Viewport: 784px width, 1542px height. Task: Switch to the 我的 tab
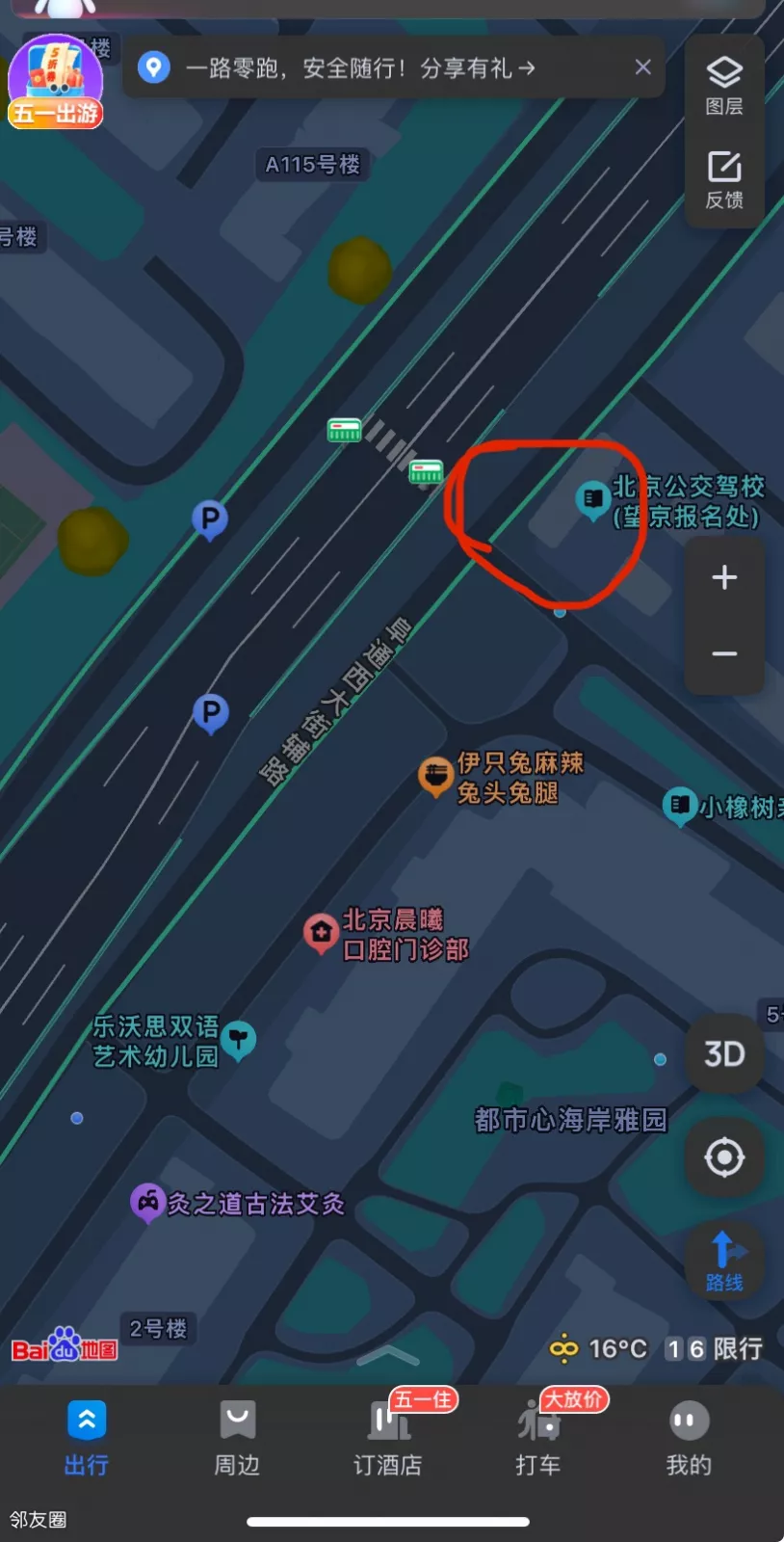(688, 1438)
